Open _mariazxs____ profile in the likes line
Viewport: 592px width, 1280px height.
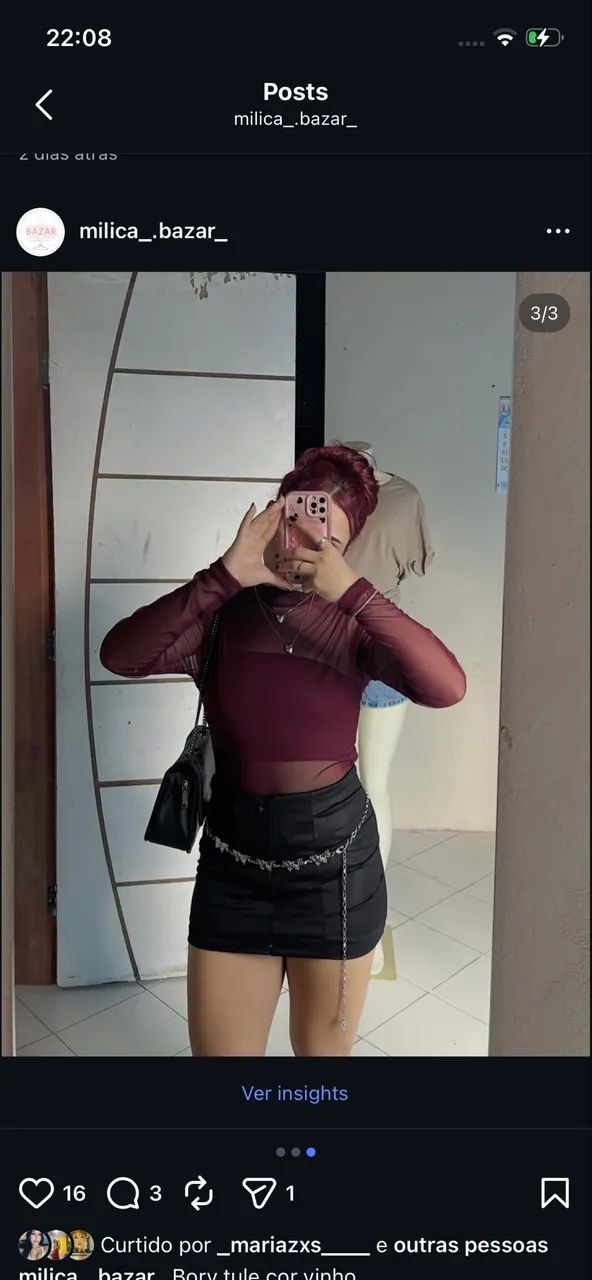(293, 1245)
